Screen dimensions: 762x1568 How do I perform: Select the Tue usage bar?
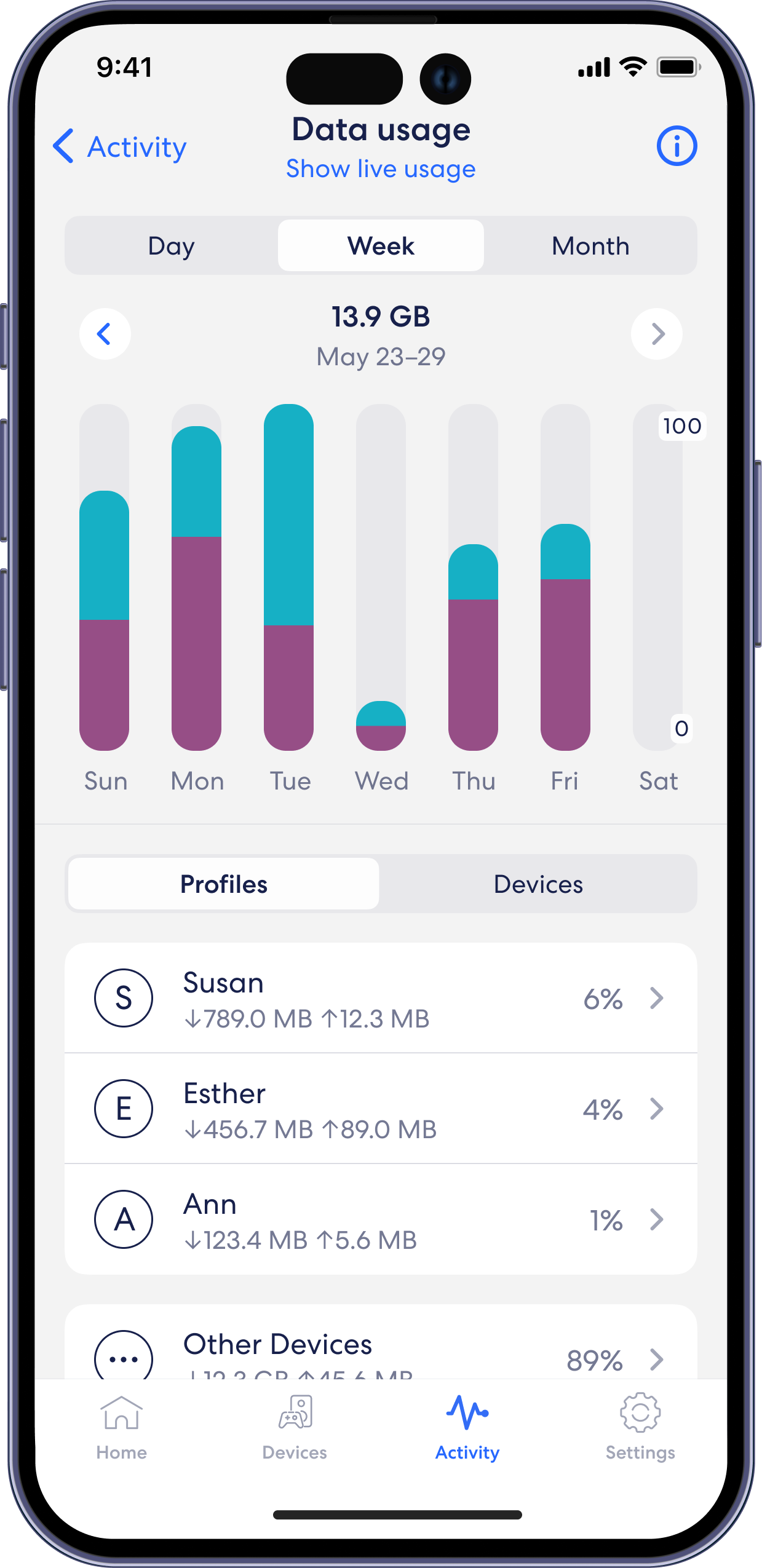click(288, 577)
